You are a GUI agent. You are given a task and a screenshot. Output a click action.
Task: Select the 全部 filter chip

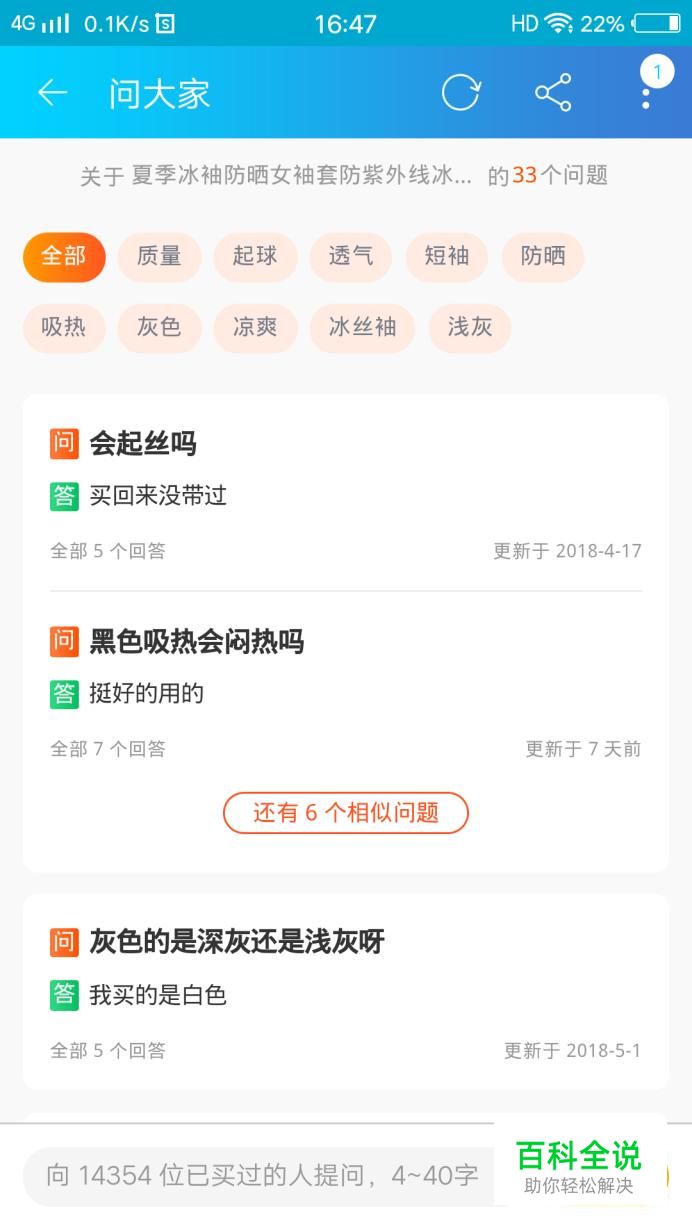pos(64,256)
